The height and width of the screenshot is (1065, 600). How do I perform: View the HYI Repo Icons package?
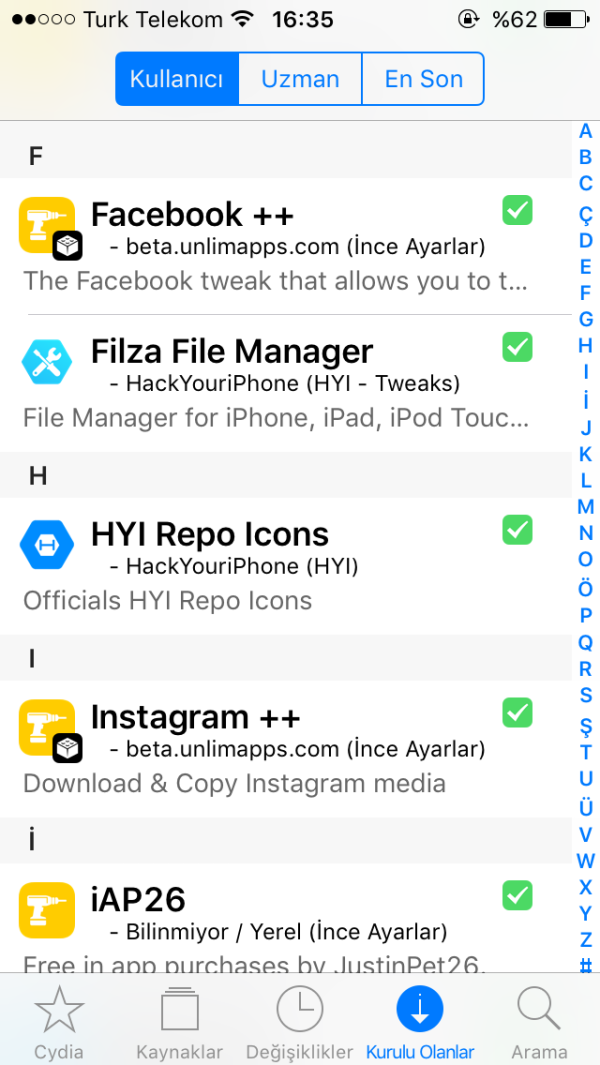click(x=280, y=565)
